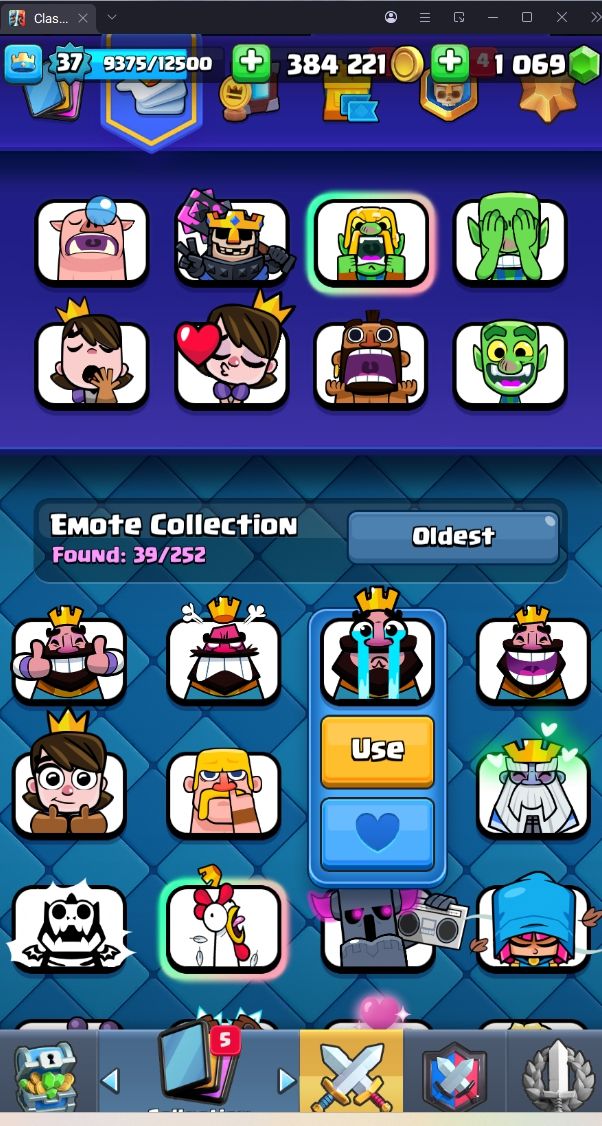The width and height of the screenshot is (602, 1126).
Task: Favorite the crying king emote with heart
Action: [x=377, y=832]
